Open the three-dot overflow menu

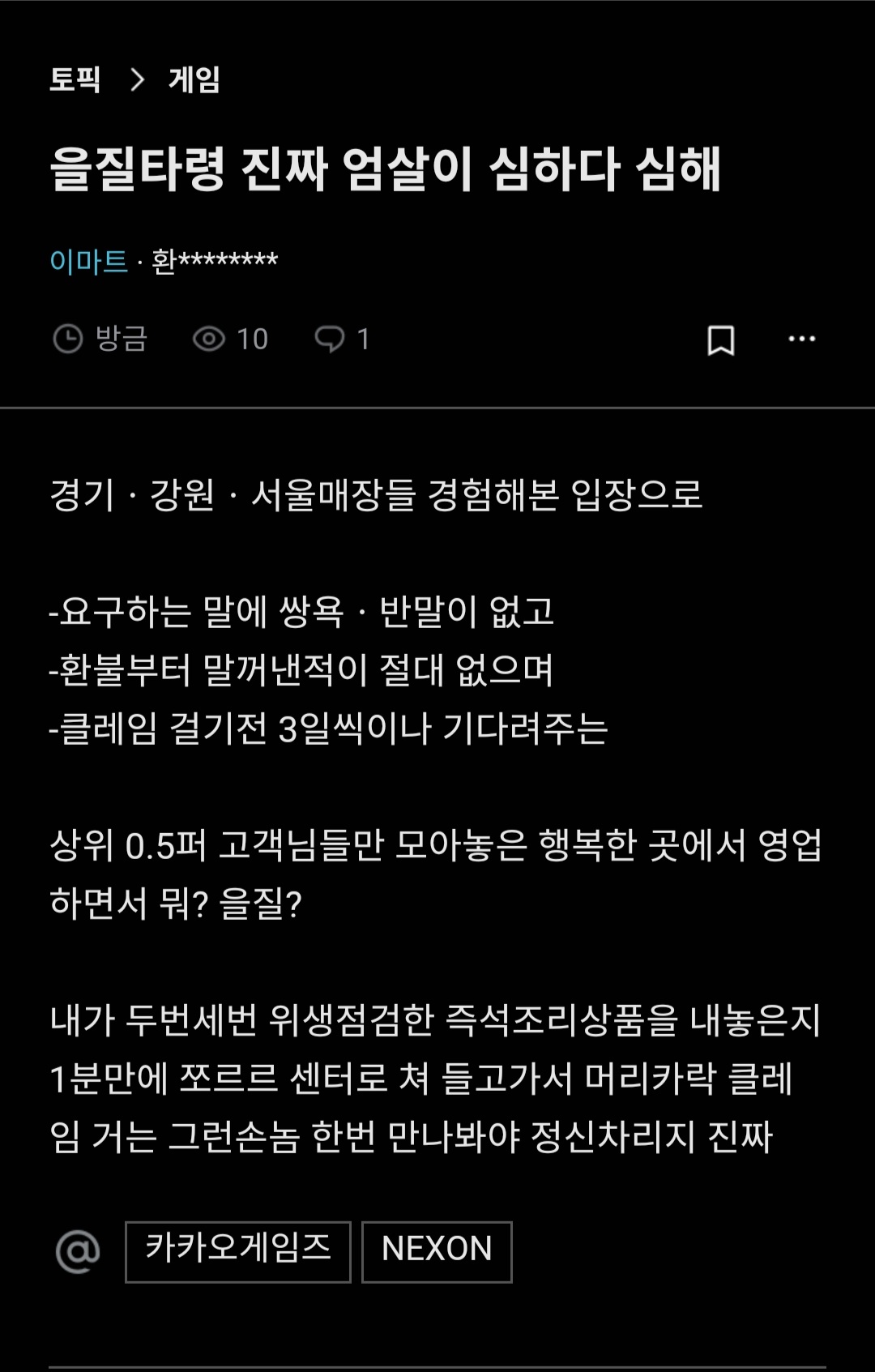pos(801,339)
